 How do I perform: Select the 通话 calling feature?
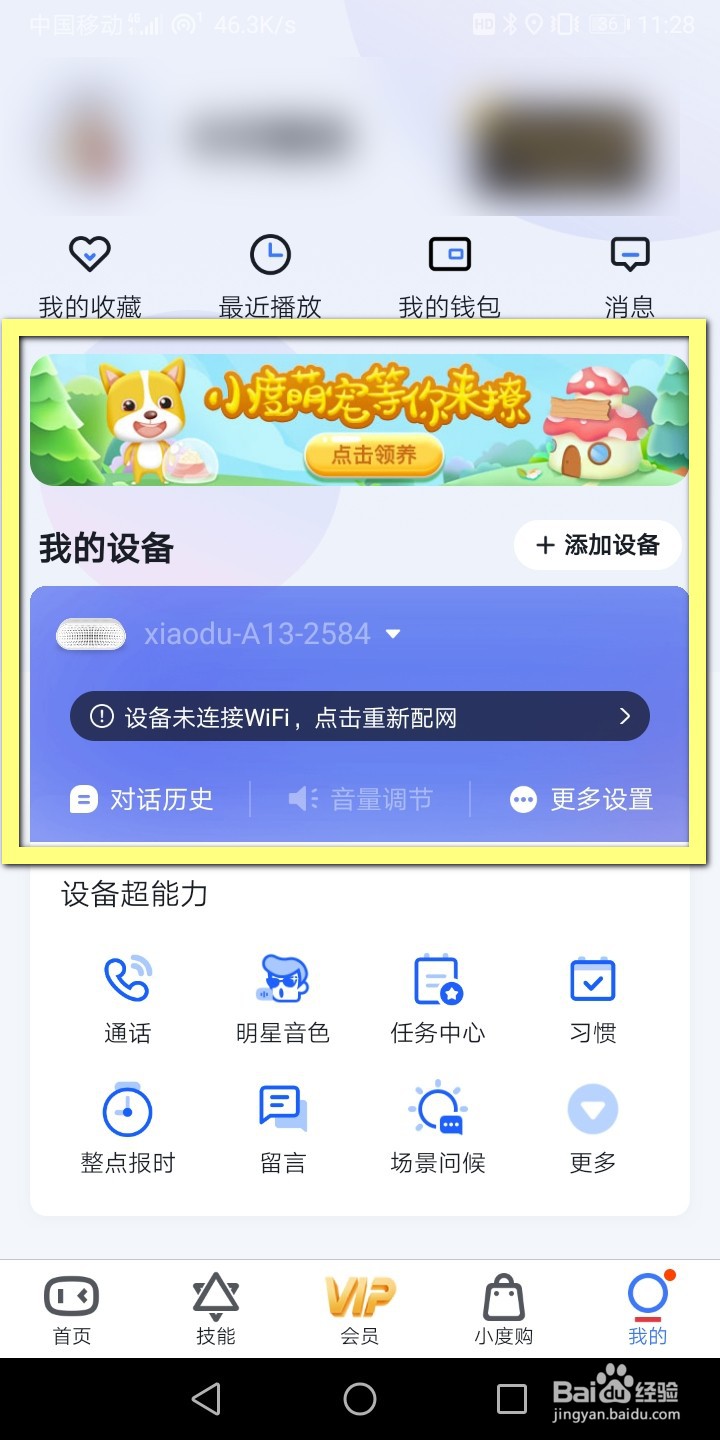(x=127, y=998)
